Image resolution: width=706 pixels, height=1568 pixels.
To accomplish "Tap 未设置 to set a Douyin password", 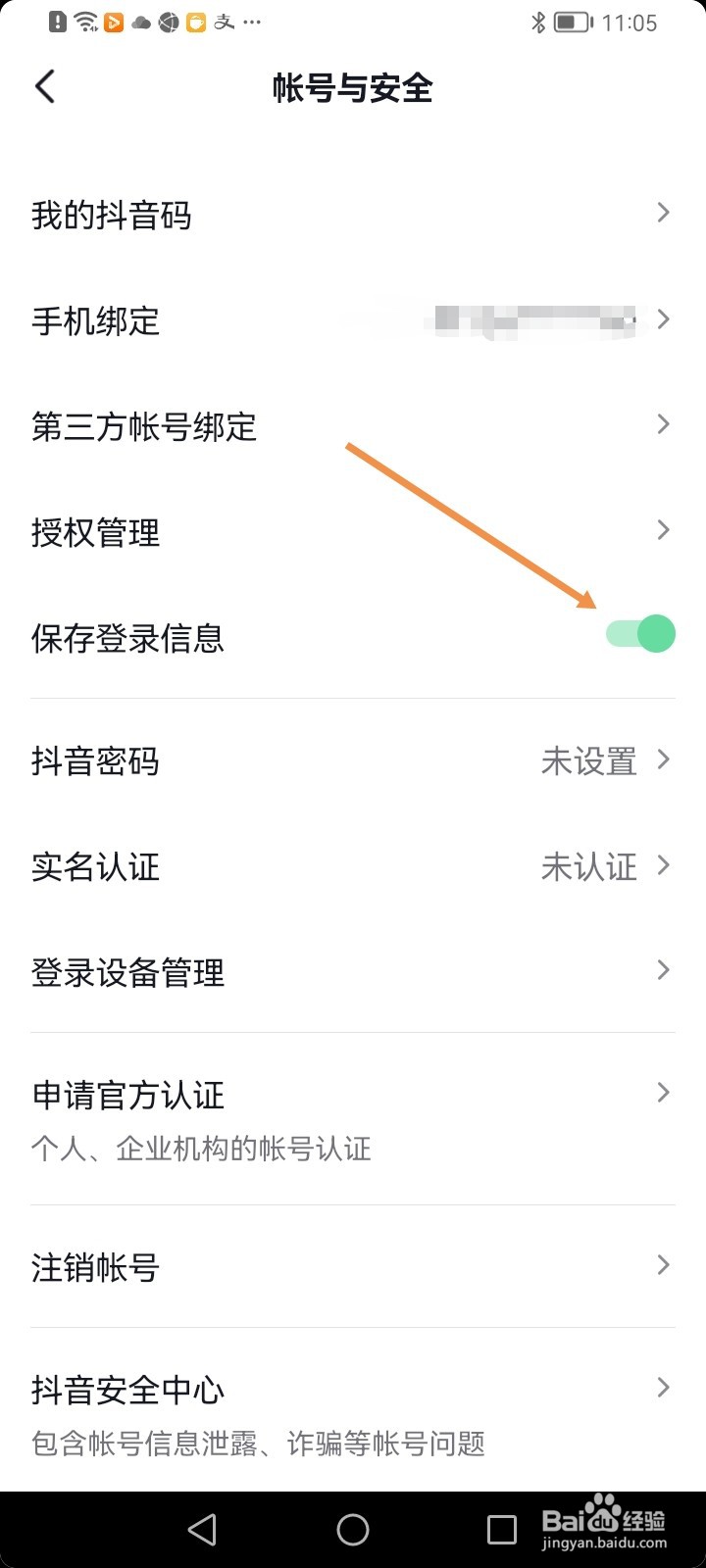I will tap(588, 761).
